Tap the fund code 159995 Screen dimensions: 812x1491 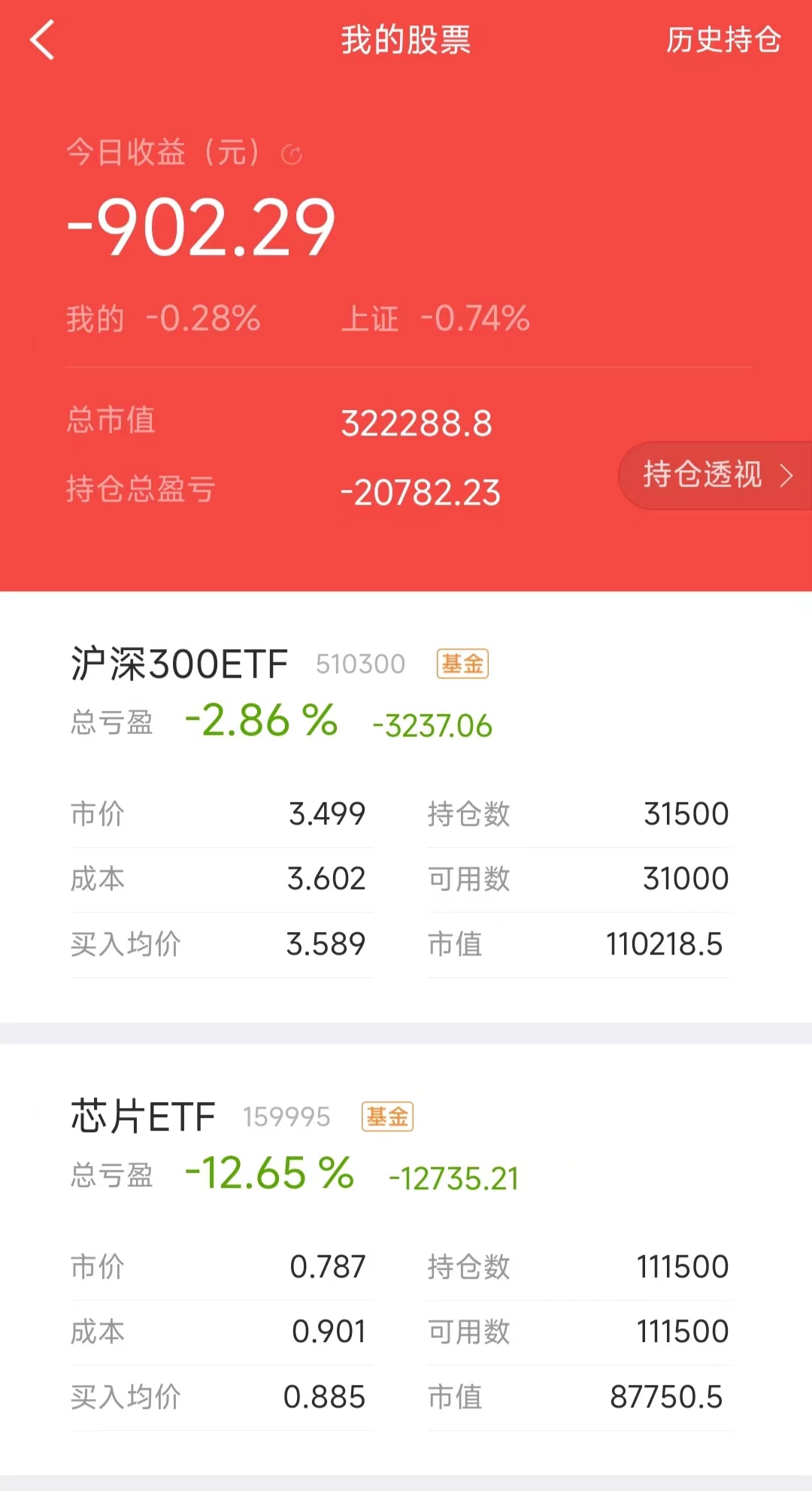(x=286, y=1119)
